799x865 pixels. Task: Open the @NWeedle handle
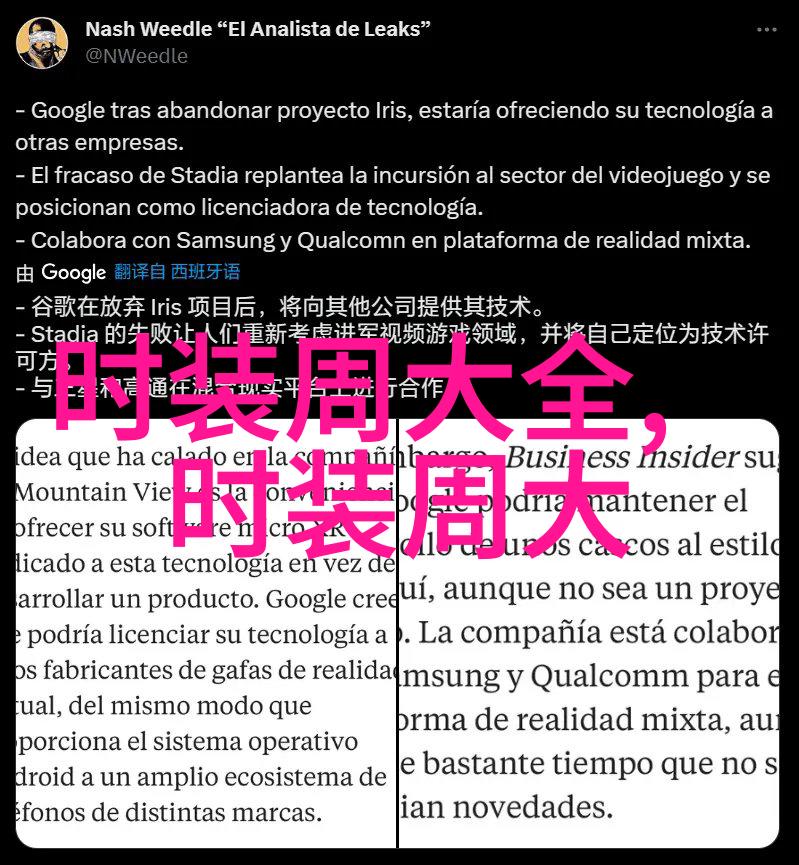coord(136,56)
